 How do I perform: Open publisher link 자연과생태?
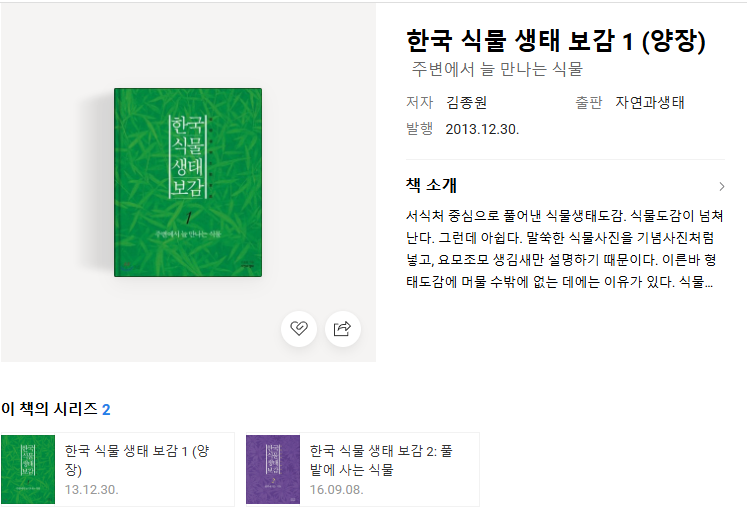pyautogui.click(x=650, y=102)
